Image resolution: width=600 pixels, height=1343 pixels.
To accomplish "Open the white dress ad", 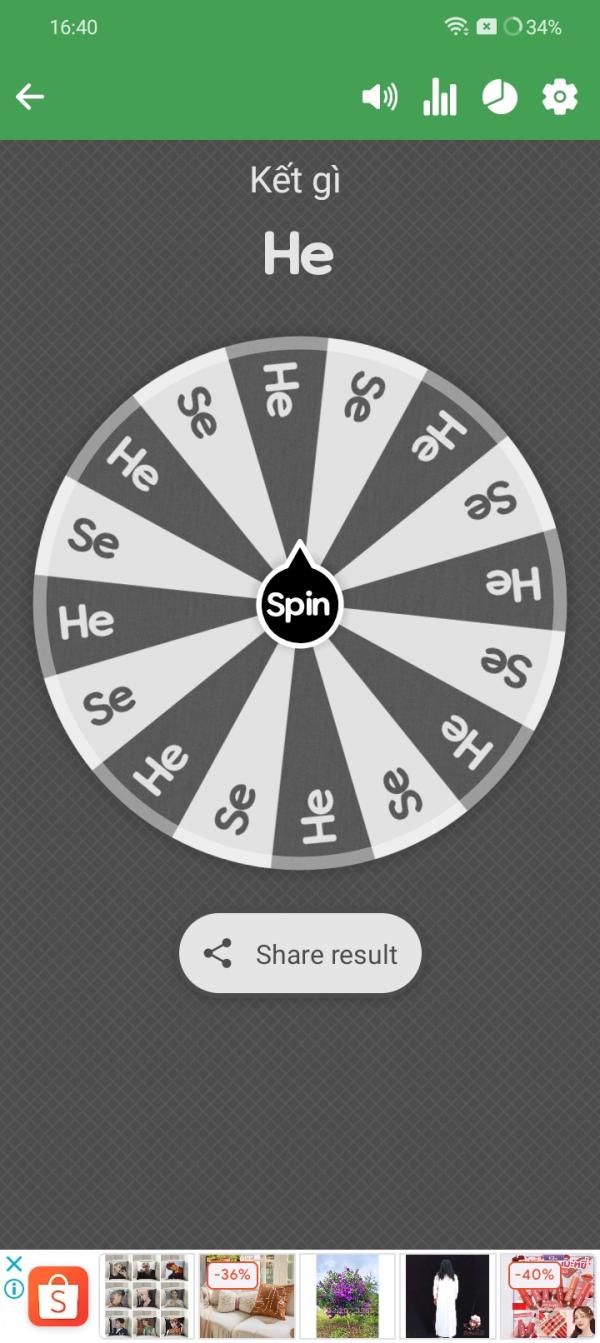I will coord(447,1296).
